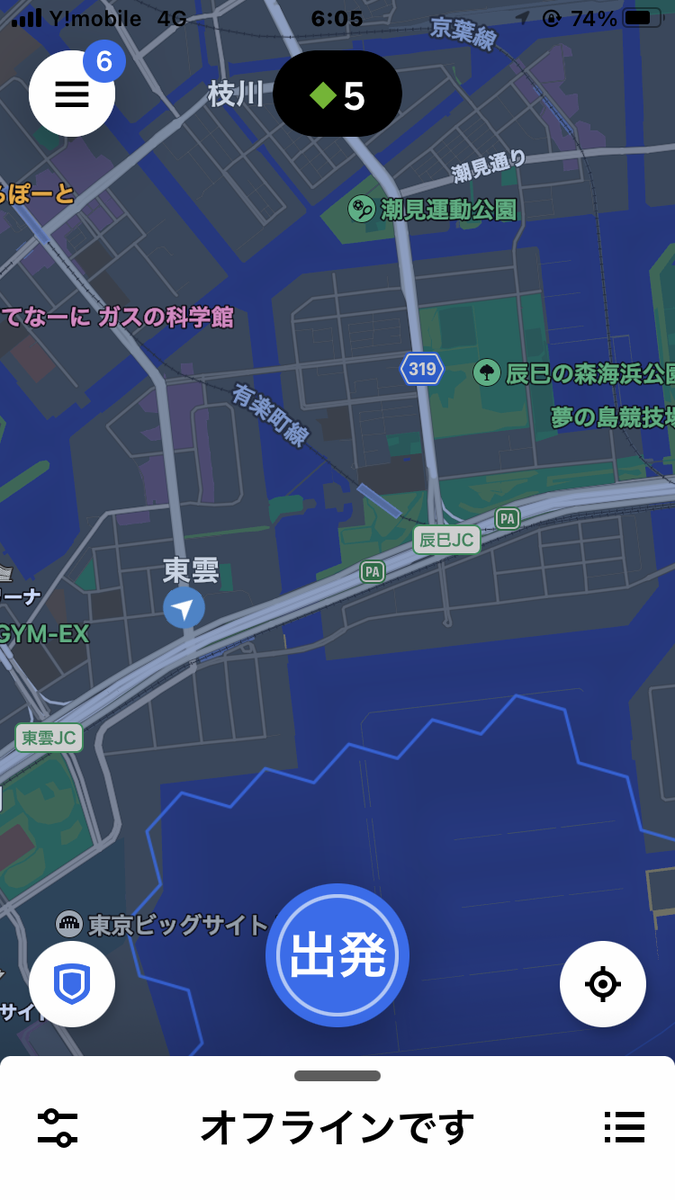The width and height of the screenshot is (675, 1200).
Task: Open driving preferences sliders icon
Action: 58,1127
